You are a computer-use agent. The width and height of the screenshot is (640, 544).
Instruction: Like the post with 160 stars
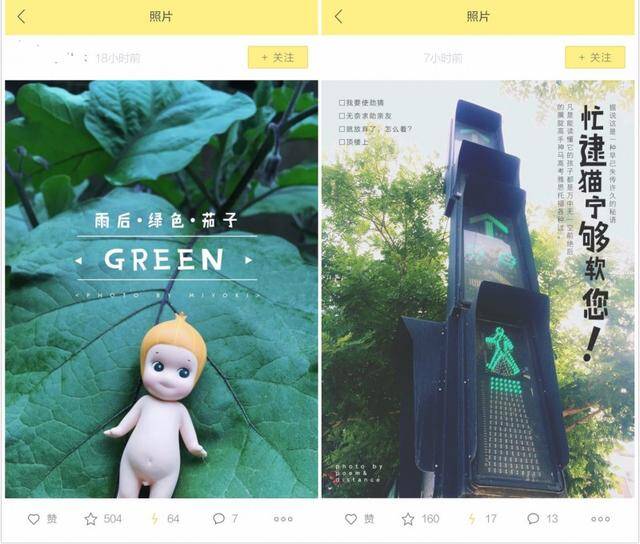point(359,519)
